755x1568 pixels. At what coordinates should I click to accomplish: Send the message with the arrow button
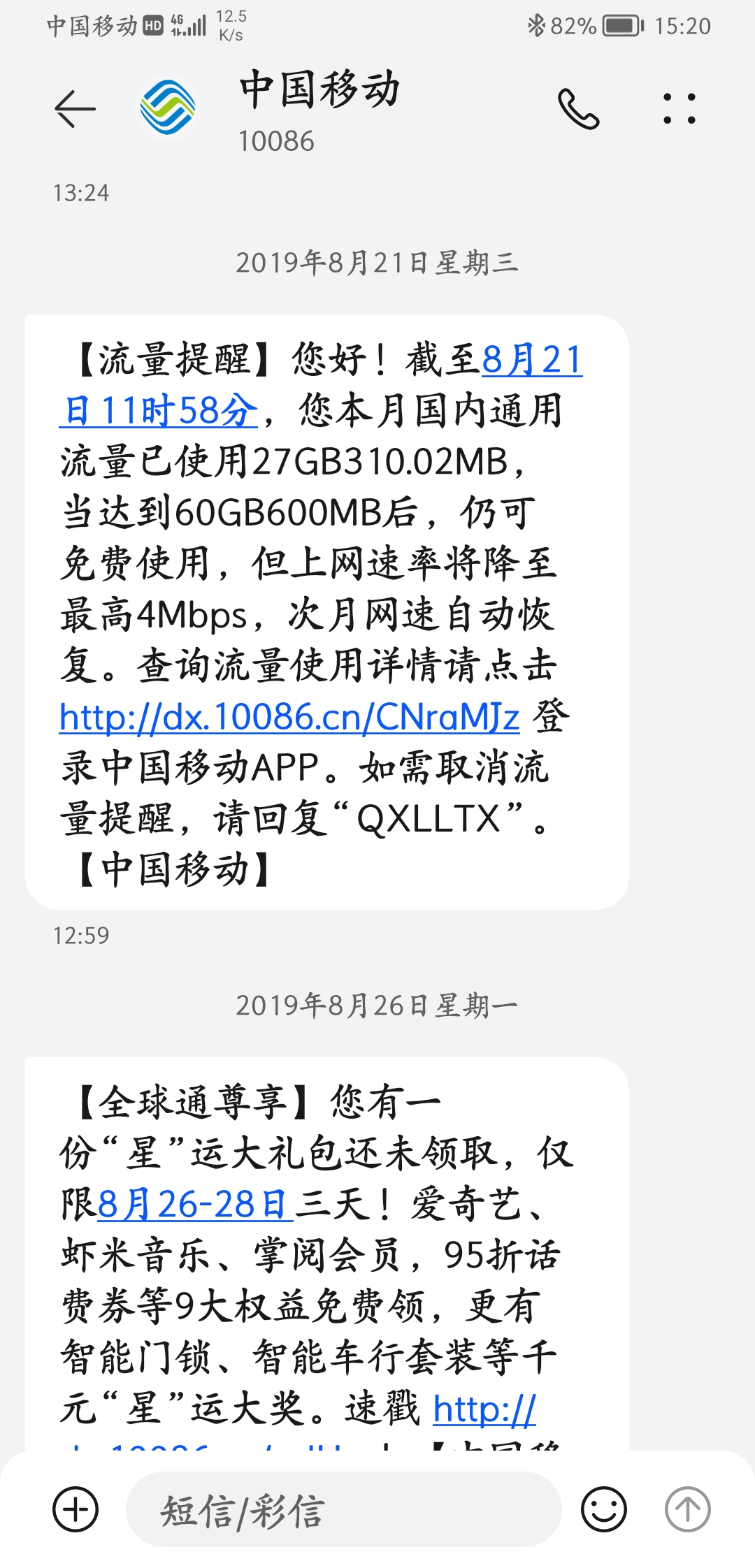[x=687, y=1509]
